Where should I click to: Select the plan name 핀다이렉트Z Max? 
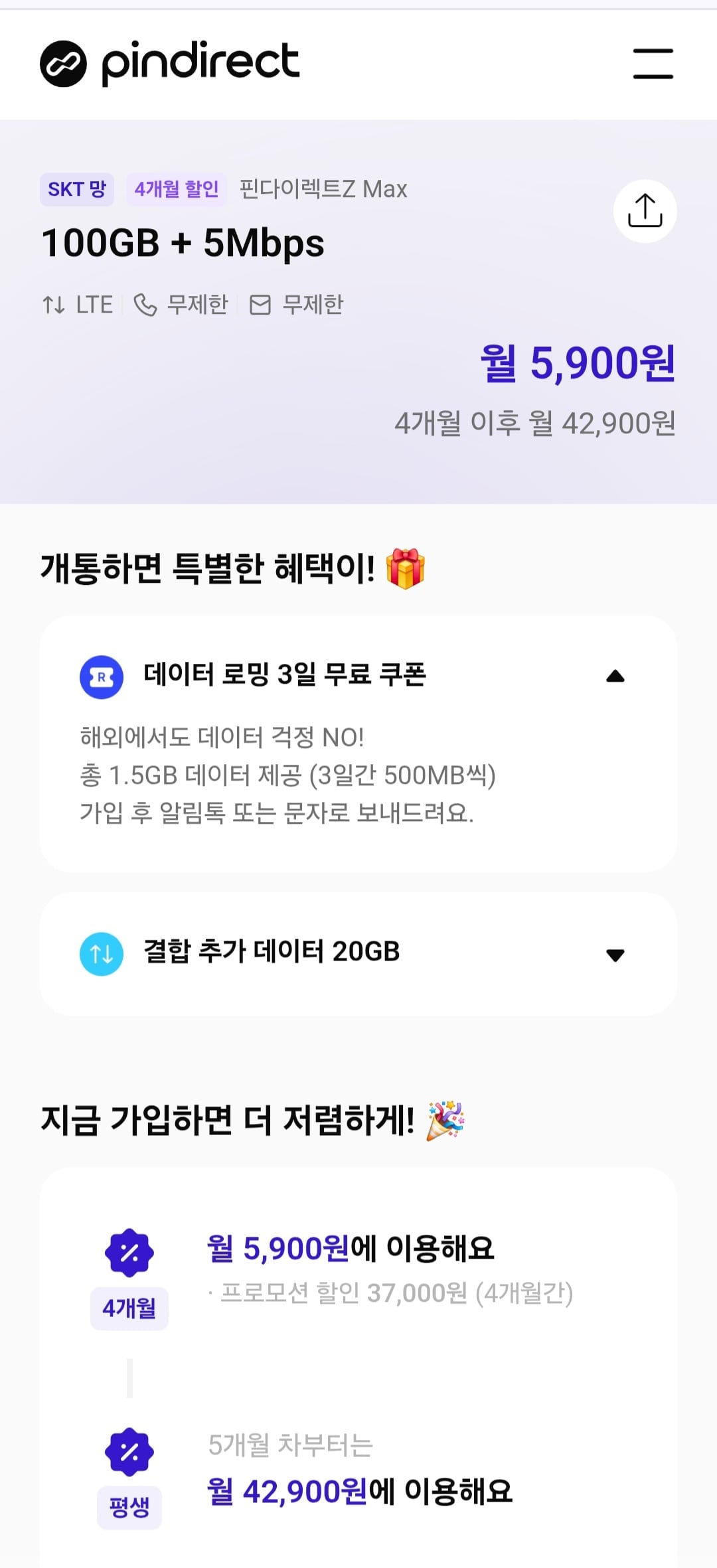coord(323,189)
